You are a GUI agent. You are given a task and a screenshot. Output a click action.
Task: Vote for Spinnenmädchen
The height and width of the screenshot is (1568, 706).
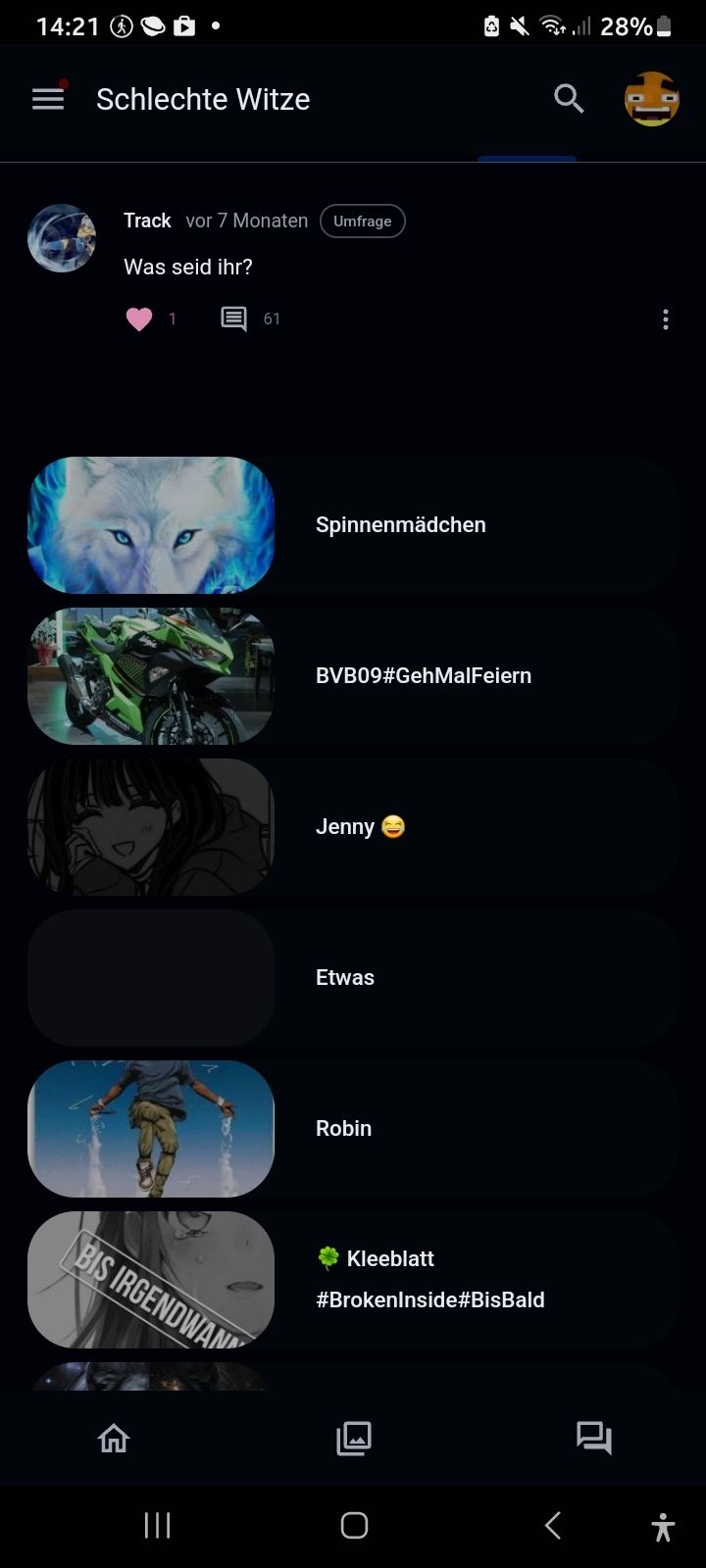(353, 525)
